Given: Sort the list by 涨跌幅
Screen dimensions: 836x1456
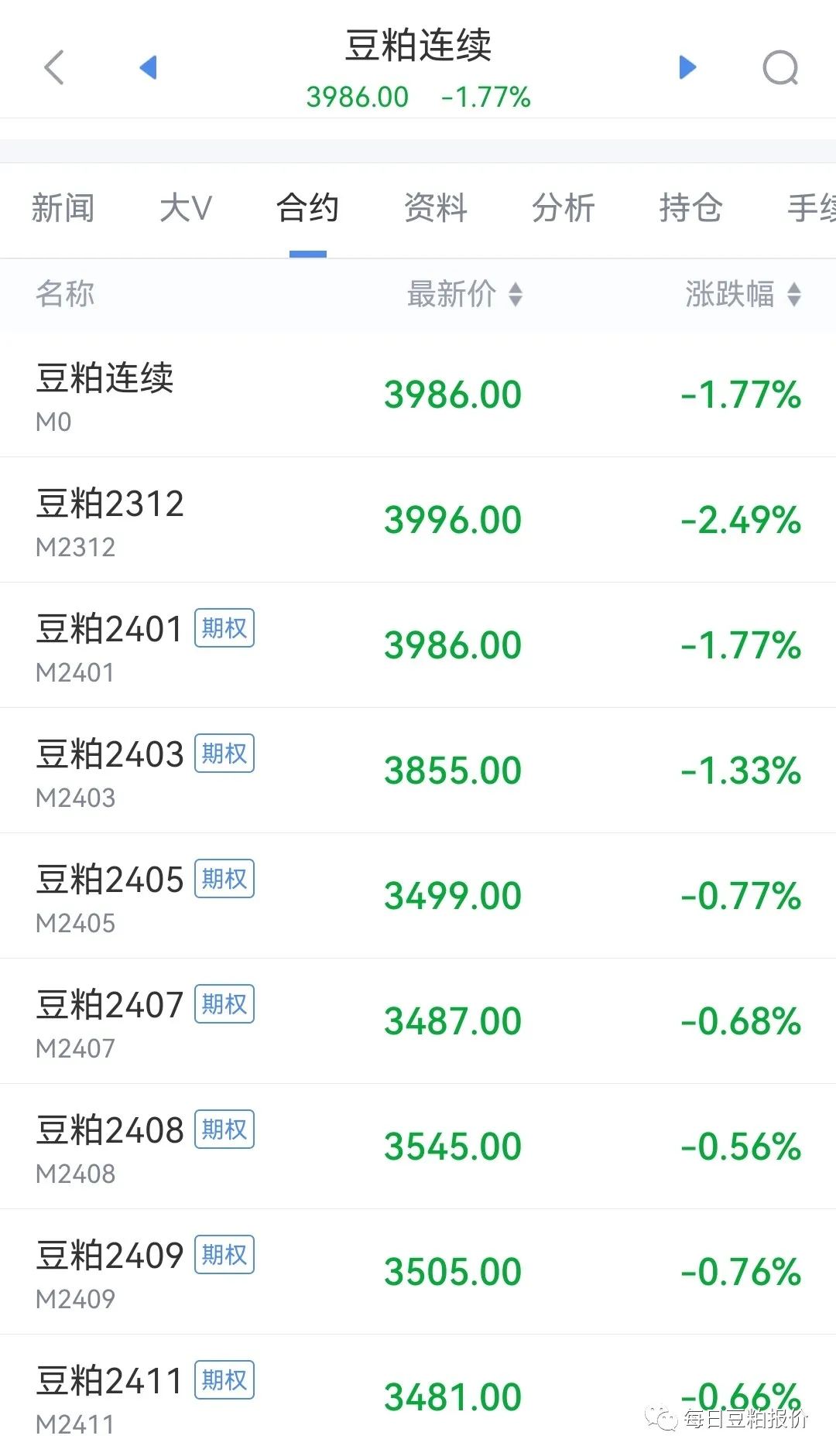Looking at the screenshot, I should click(x=743, y=294).
